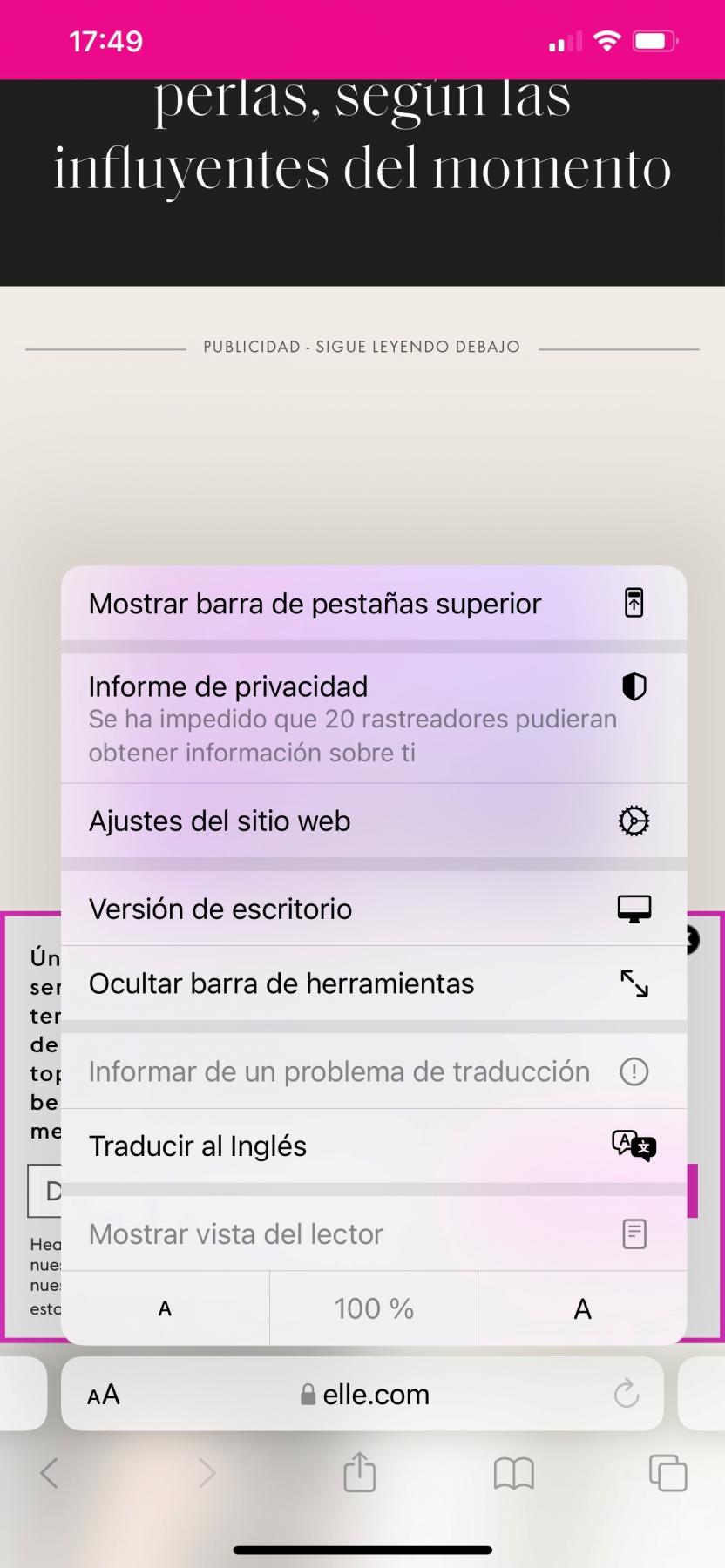
Task: Select Mostrar barra de pestañas superior
Action: pos(373,604)
